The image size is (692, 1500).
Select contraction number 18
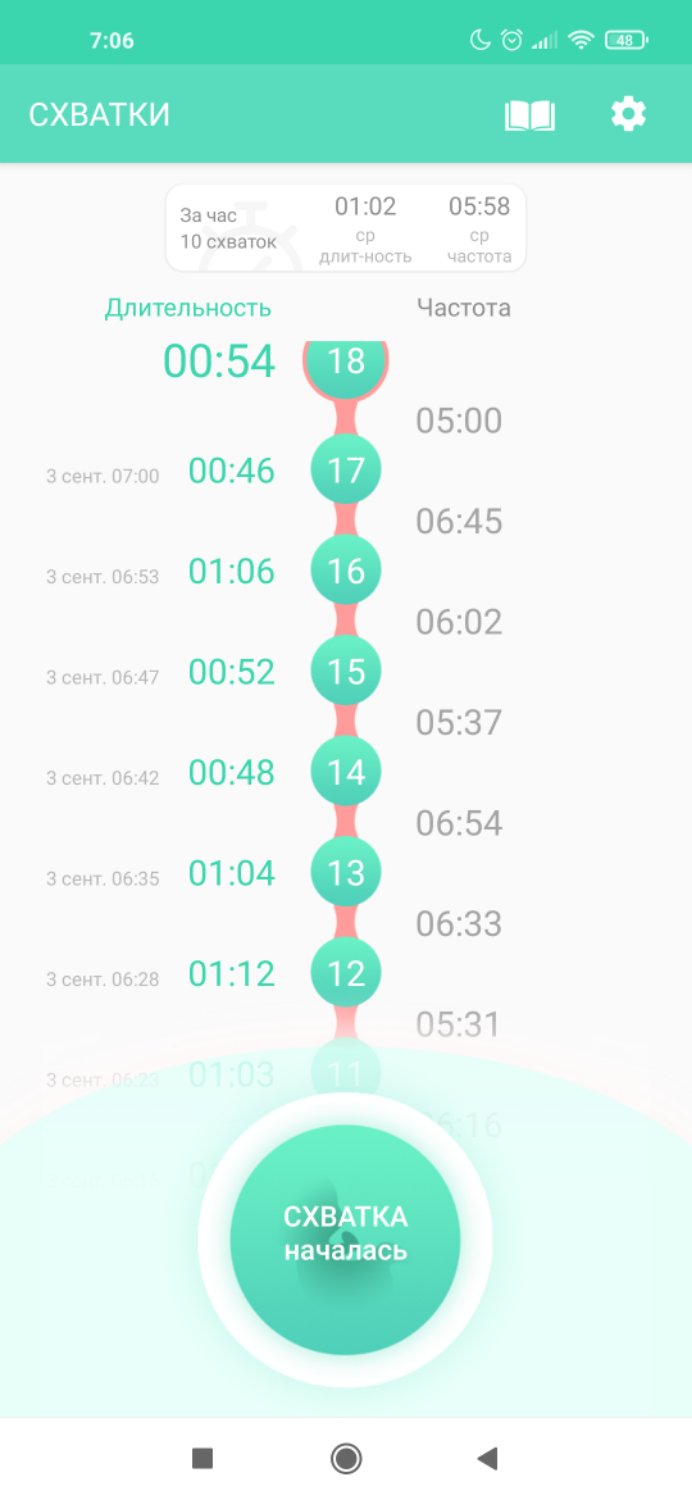(x=346, y=361)
